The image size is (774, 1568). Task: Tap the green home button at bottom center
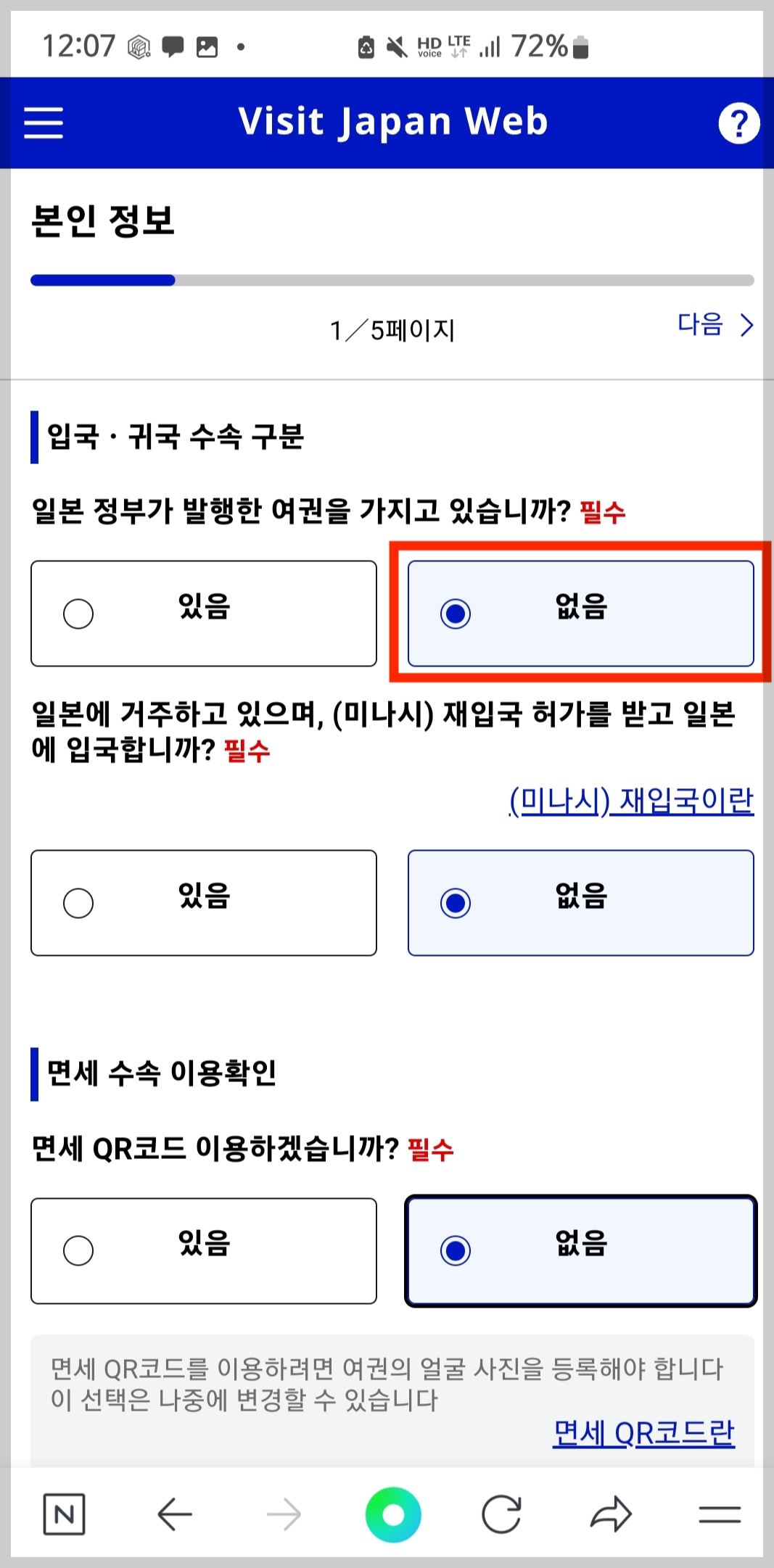coord(392,1514)
